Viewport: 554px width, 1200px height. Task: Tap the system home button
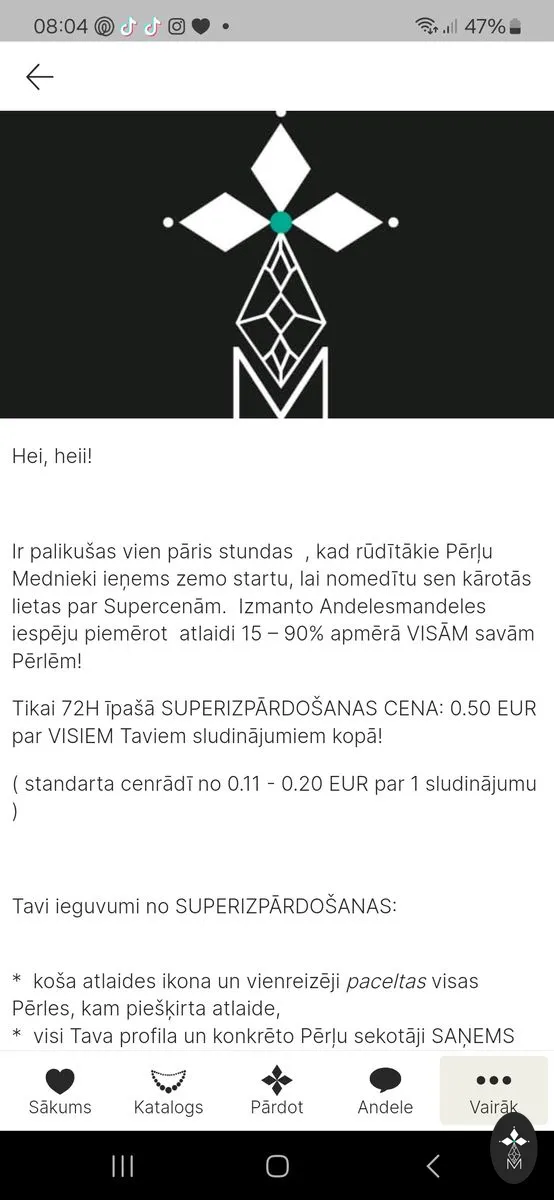click(x=277, y=1166)
